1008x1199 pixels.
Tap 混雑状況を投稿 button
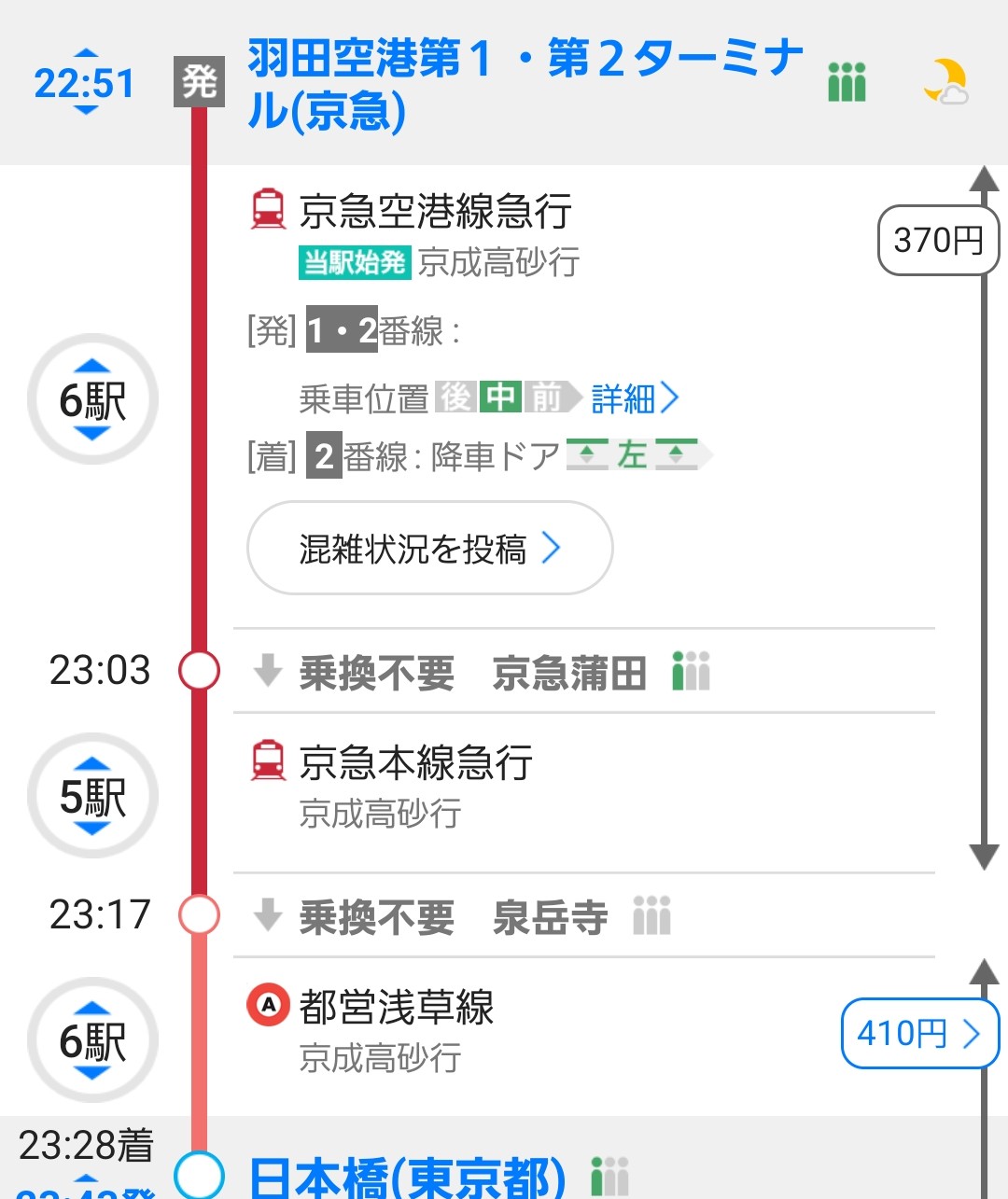429,549
